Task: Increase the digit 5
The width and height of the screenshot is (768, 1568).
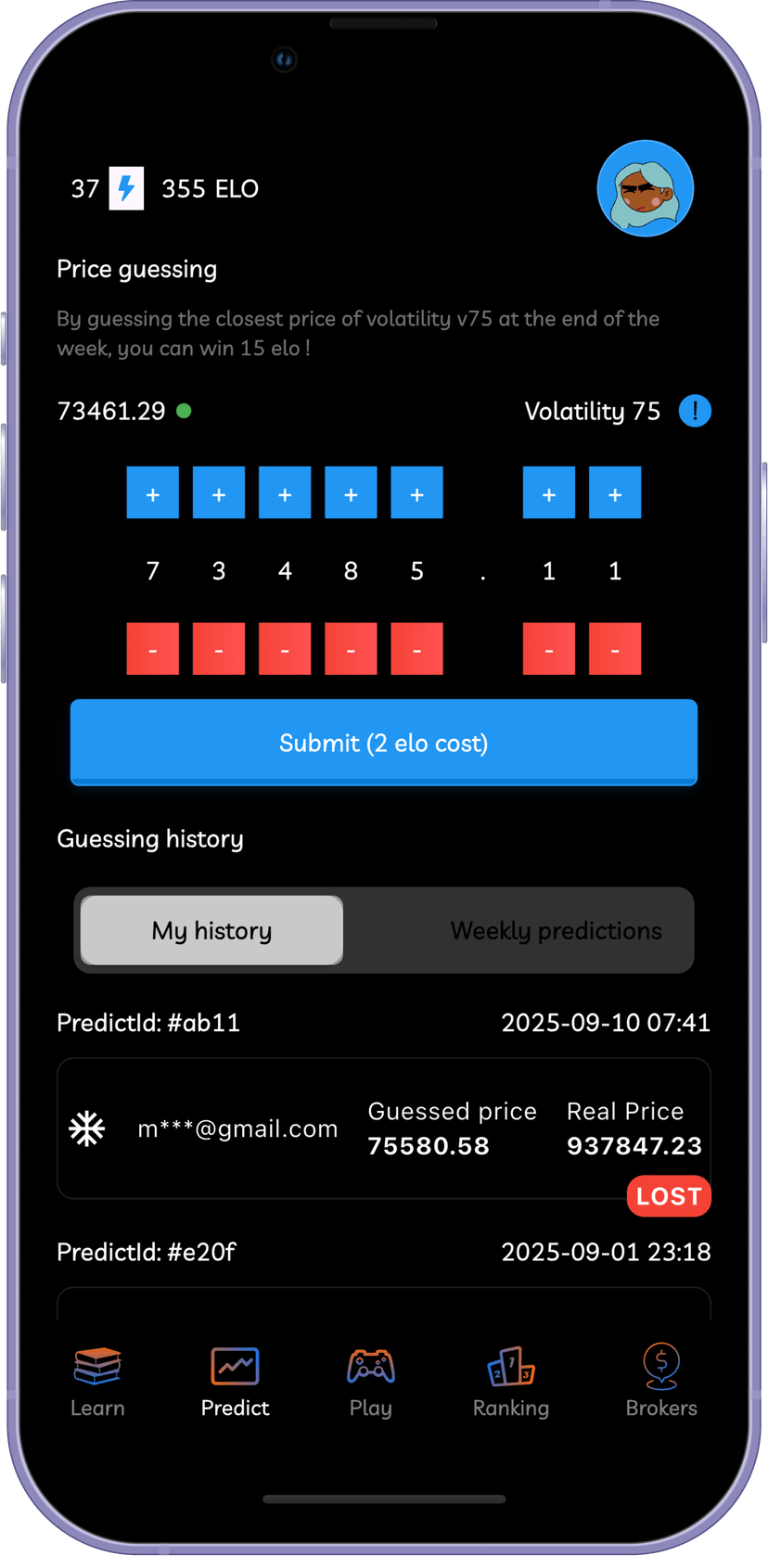Action: (x=416, y=492)
